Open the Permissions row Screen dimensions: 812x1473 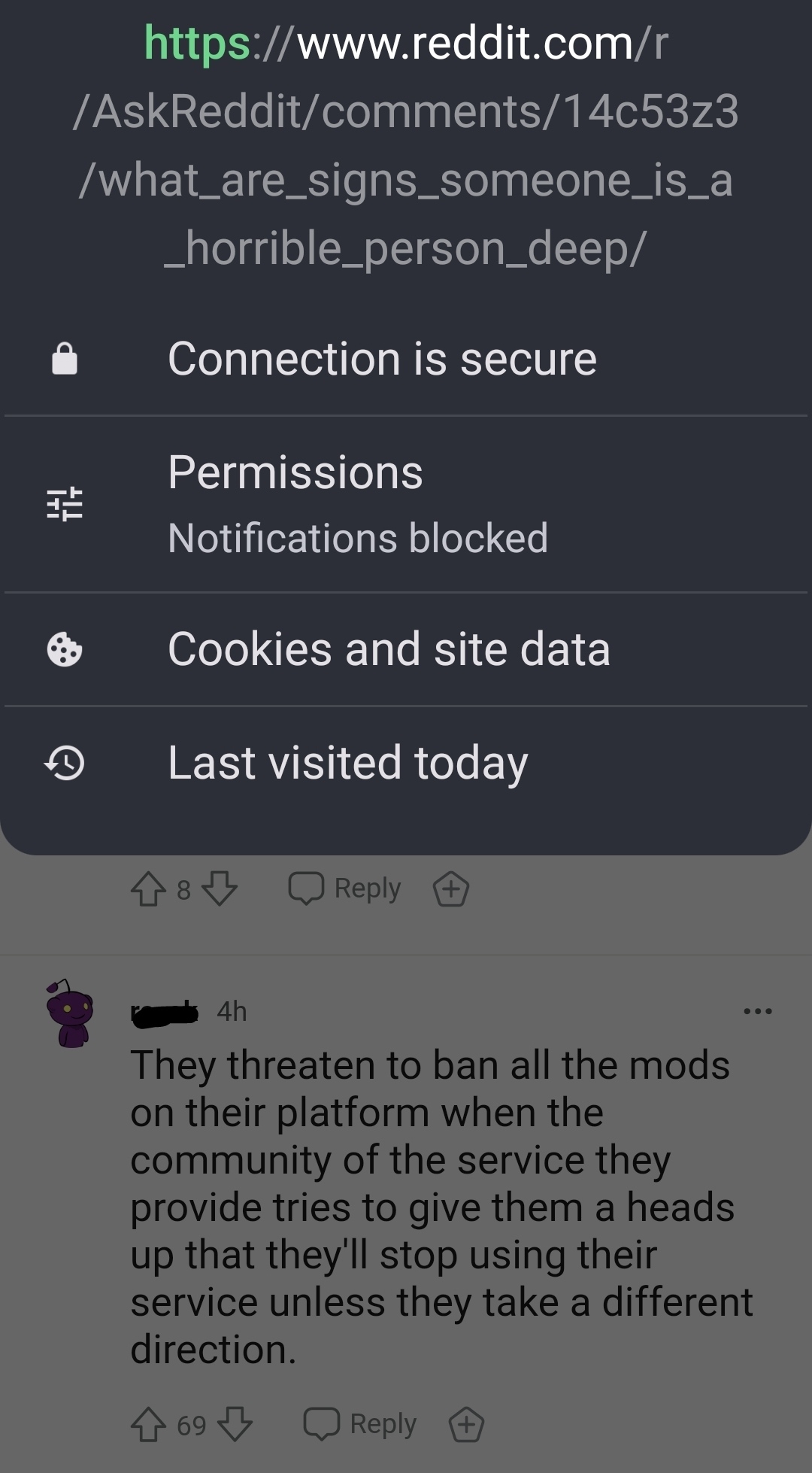[x=406, y=504]
